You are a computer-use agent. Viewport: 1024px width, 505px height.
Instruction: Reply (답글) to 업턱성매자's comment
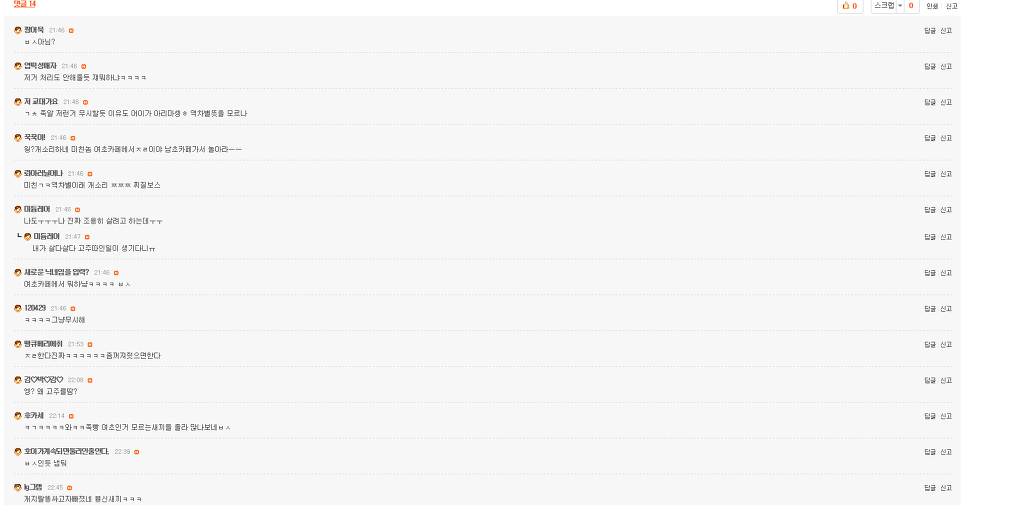pyautogui.click(x=930, y=66)
